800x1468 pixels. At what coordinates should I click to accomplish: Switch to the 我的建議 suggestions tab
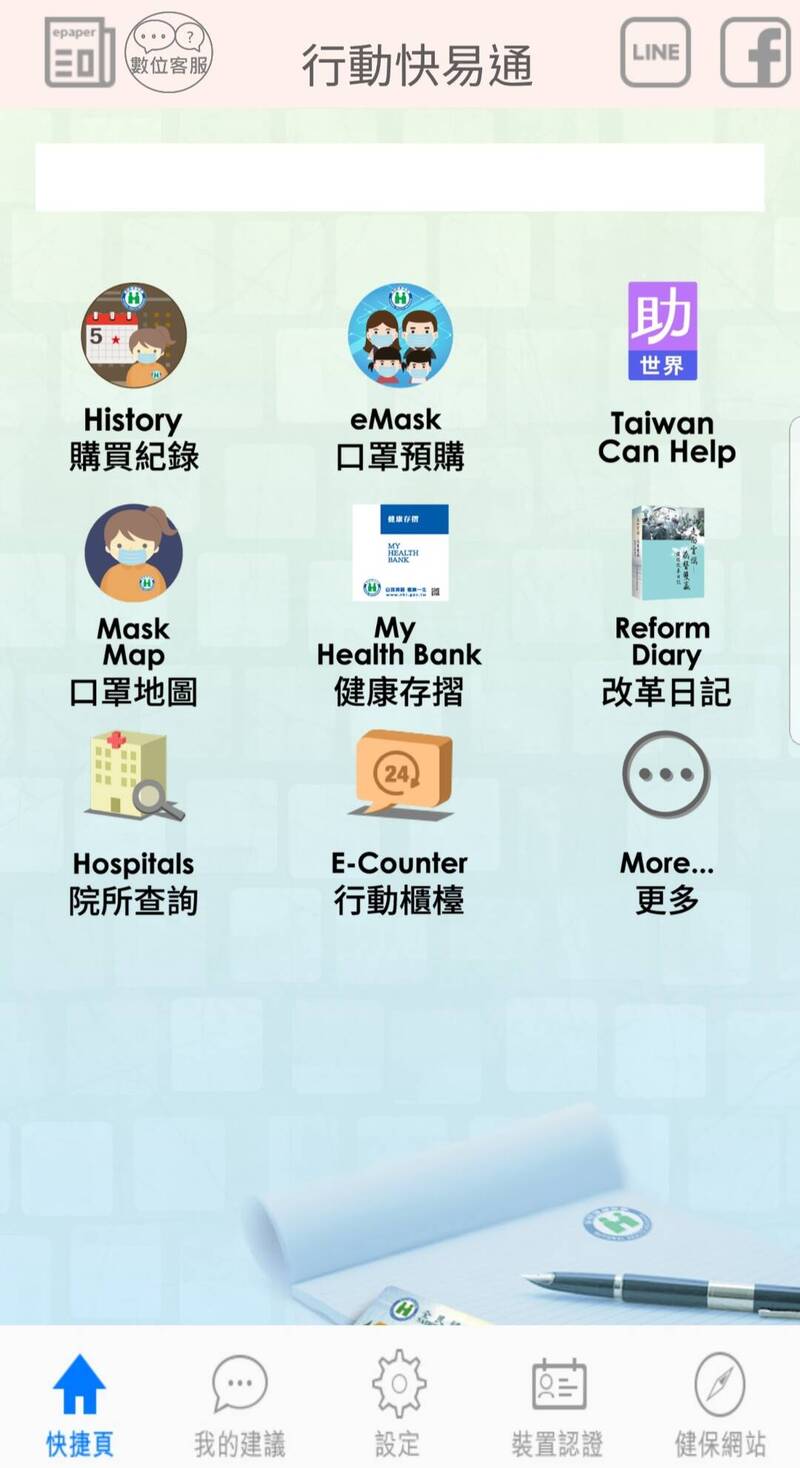(239, 1402)
